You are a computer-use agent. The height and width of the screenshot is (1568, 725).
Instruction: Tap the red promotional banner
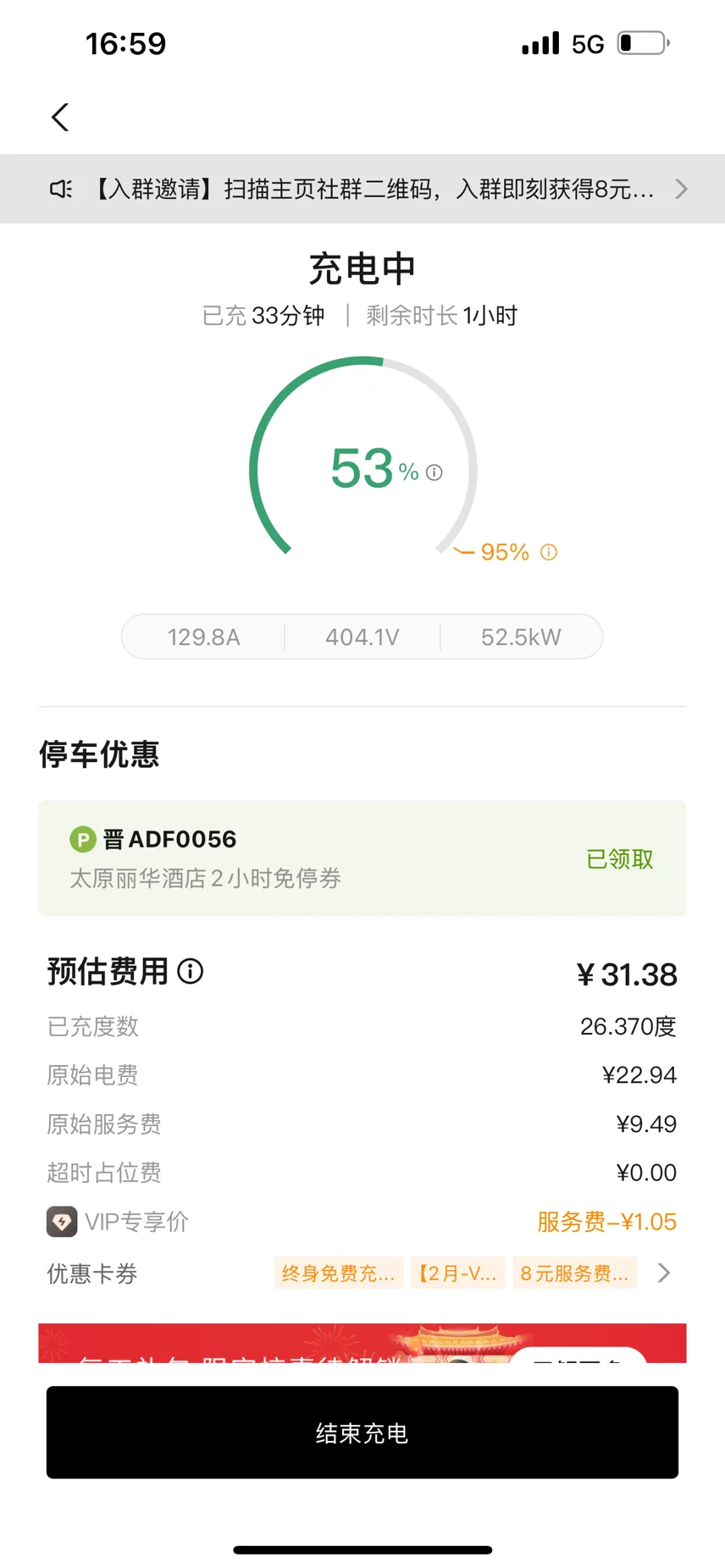coord(362,1343)
